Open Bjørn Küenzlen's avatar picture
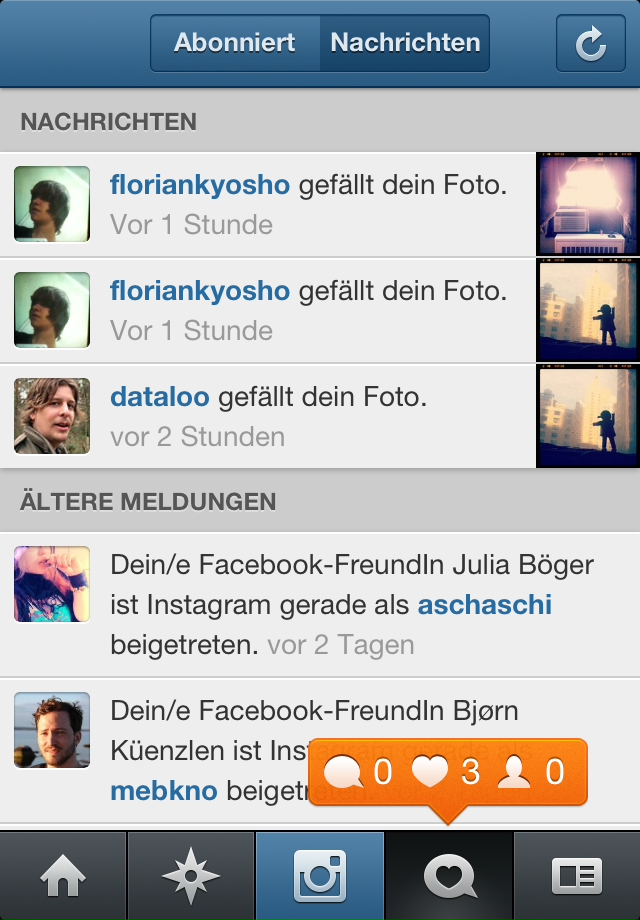Screen dimensions: 640x920 point(52,730)
